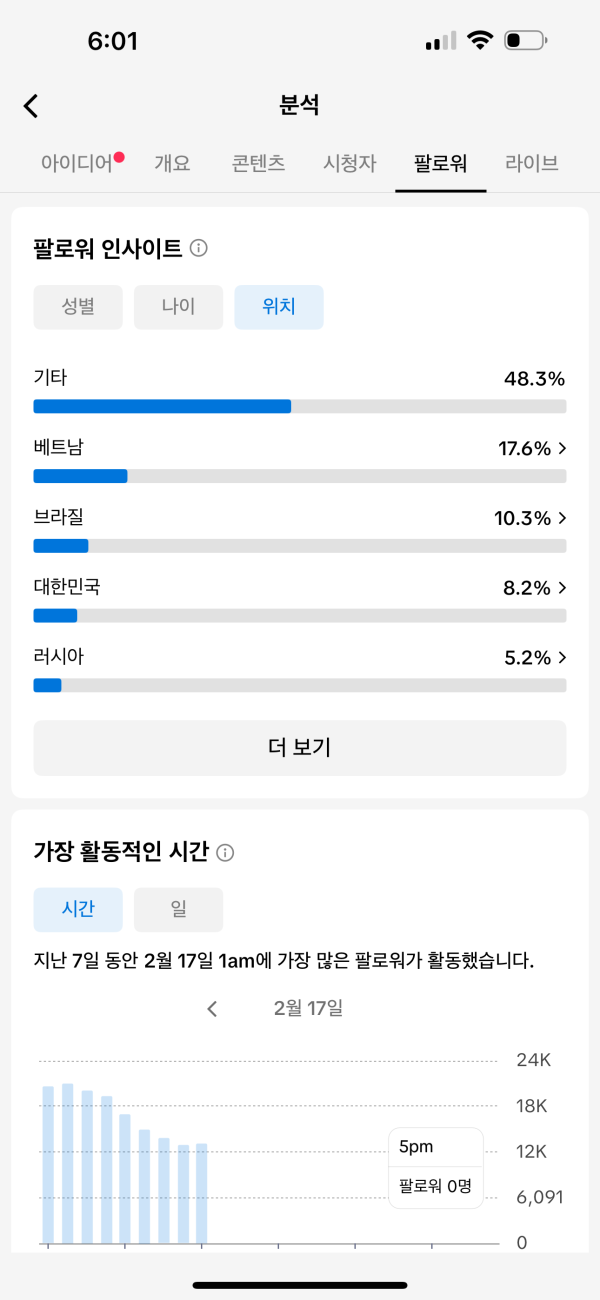This screenshot has width=600, height=1300.
Task: Open 대한민국 location details
Action: pyautogui.click(x=561, y=588)
